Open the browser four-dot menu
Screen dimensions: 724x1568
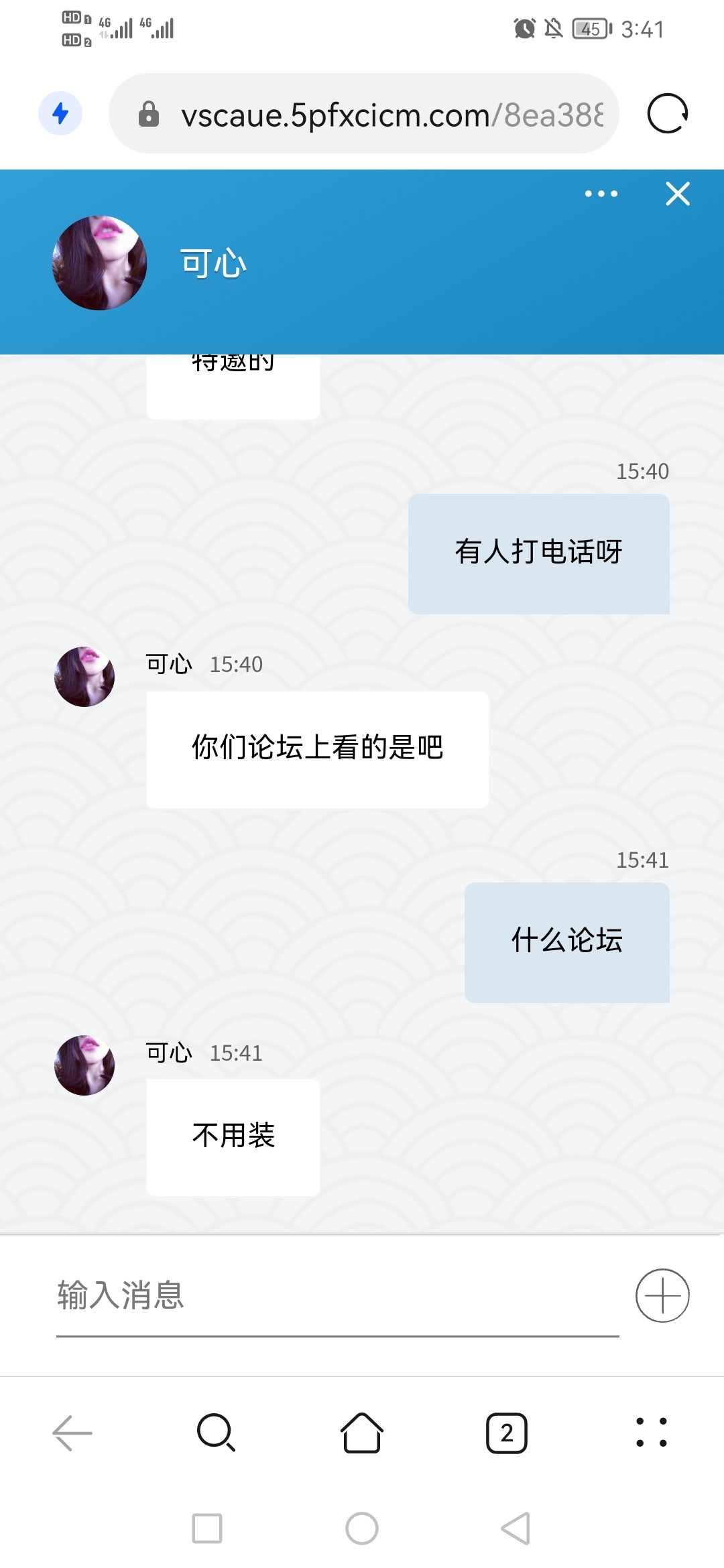click(651, 1433)
